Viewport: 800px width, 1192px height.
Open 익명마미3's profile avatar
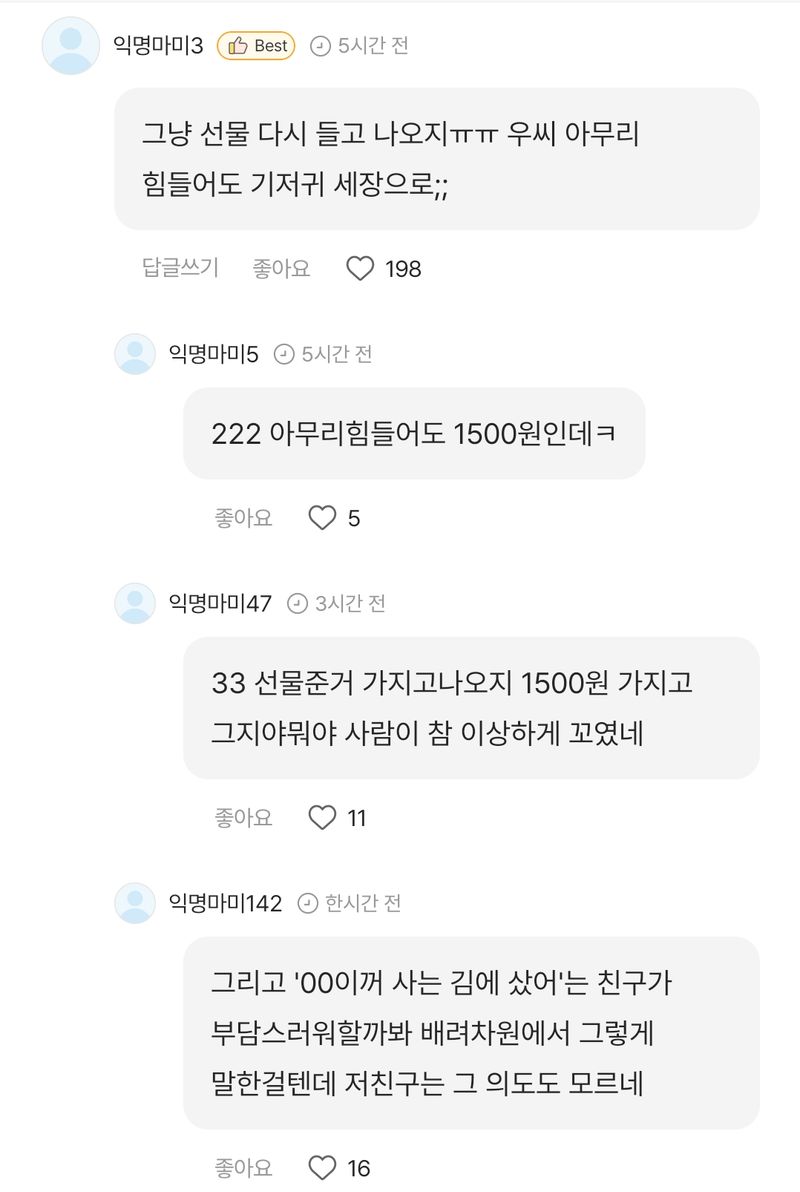click(70, 46)
